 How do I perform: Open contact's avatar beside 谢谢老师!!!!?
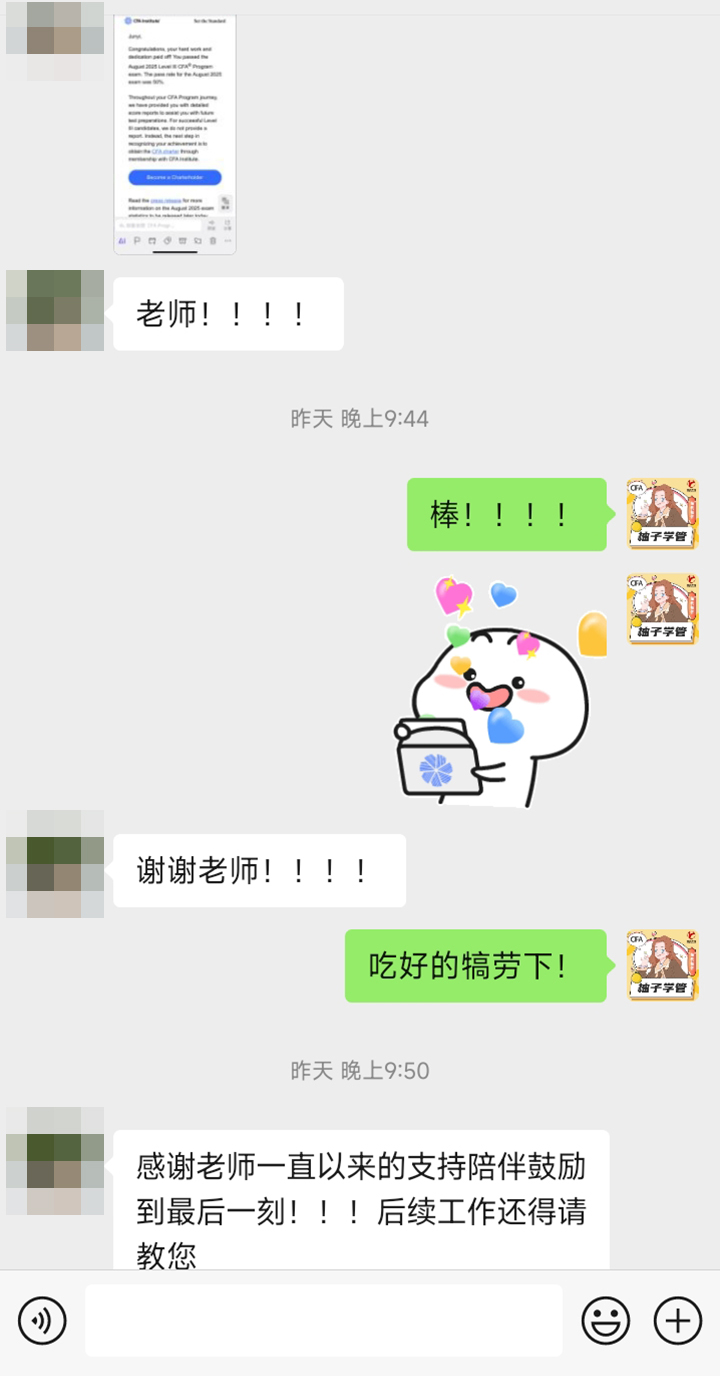[x=55, y=864]
